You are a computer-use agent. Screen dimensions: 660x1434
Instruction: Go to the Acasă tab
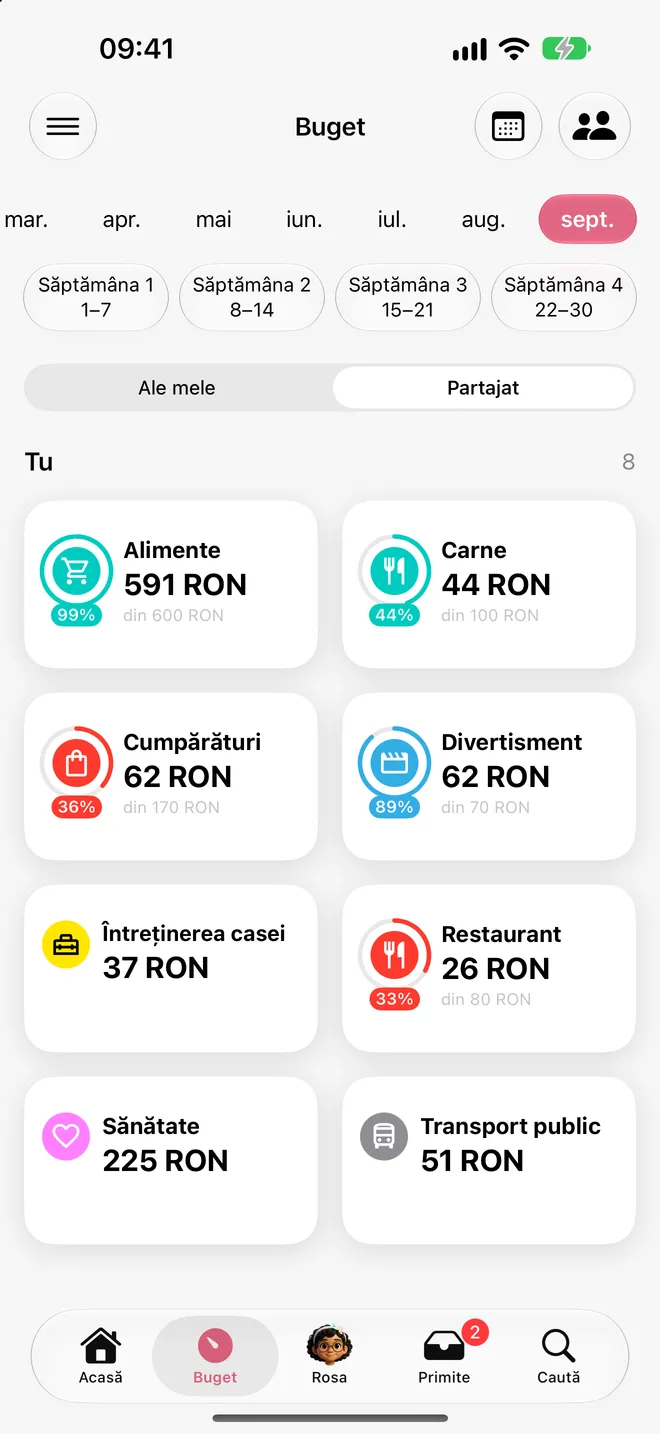click(101, 1356)
